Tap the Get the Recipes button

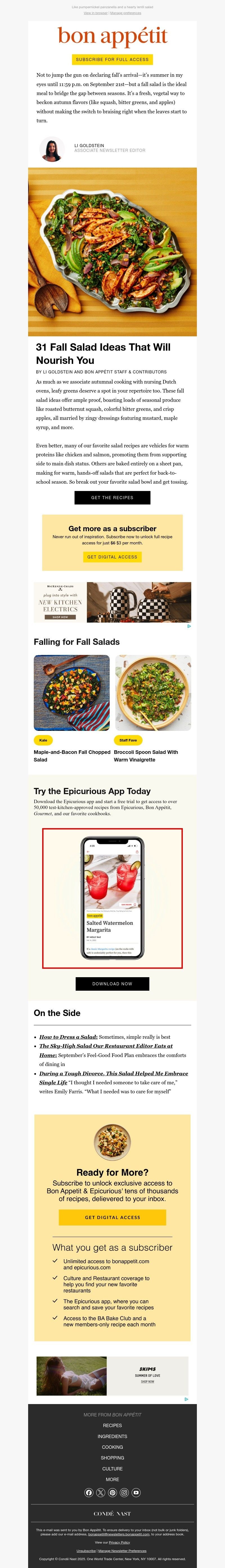(112, 497)
